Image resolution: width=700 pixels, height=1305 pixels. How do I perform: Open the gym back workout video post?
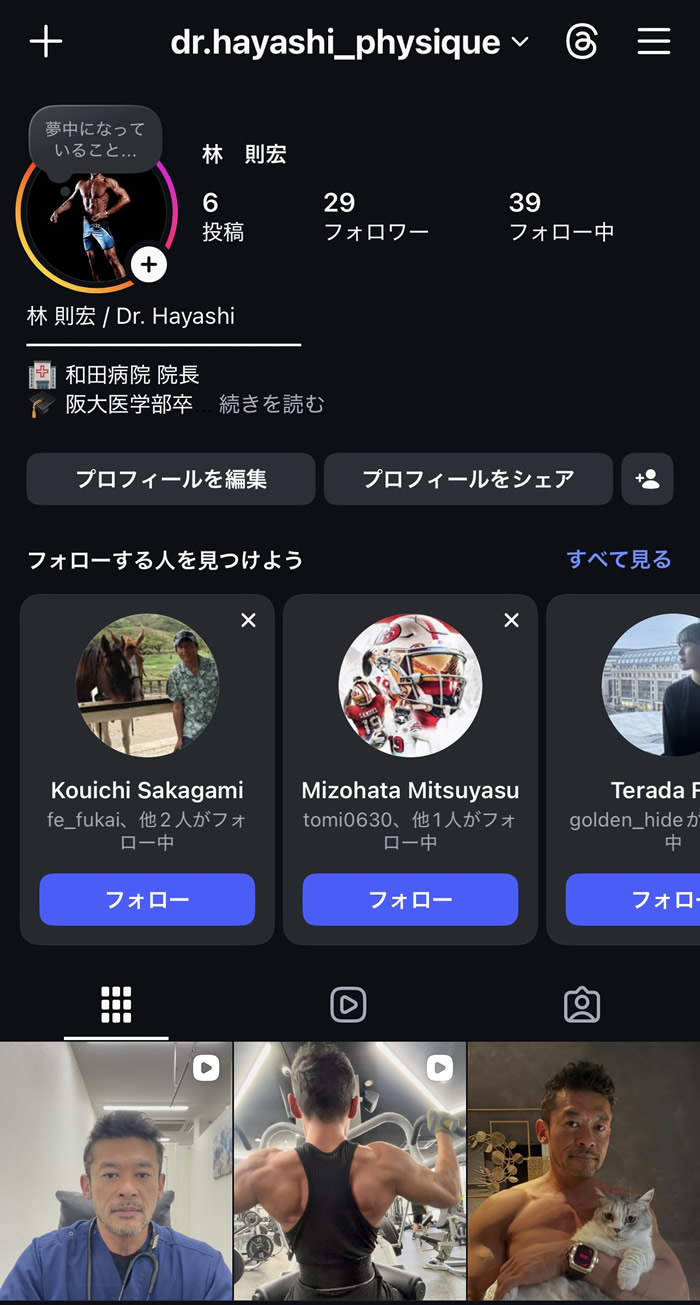pyautogui.click(x=349, y=1172)
